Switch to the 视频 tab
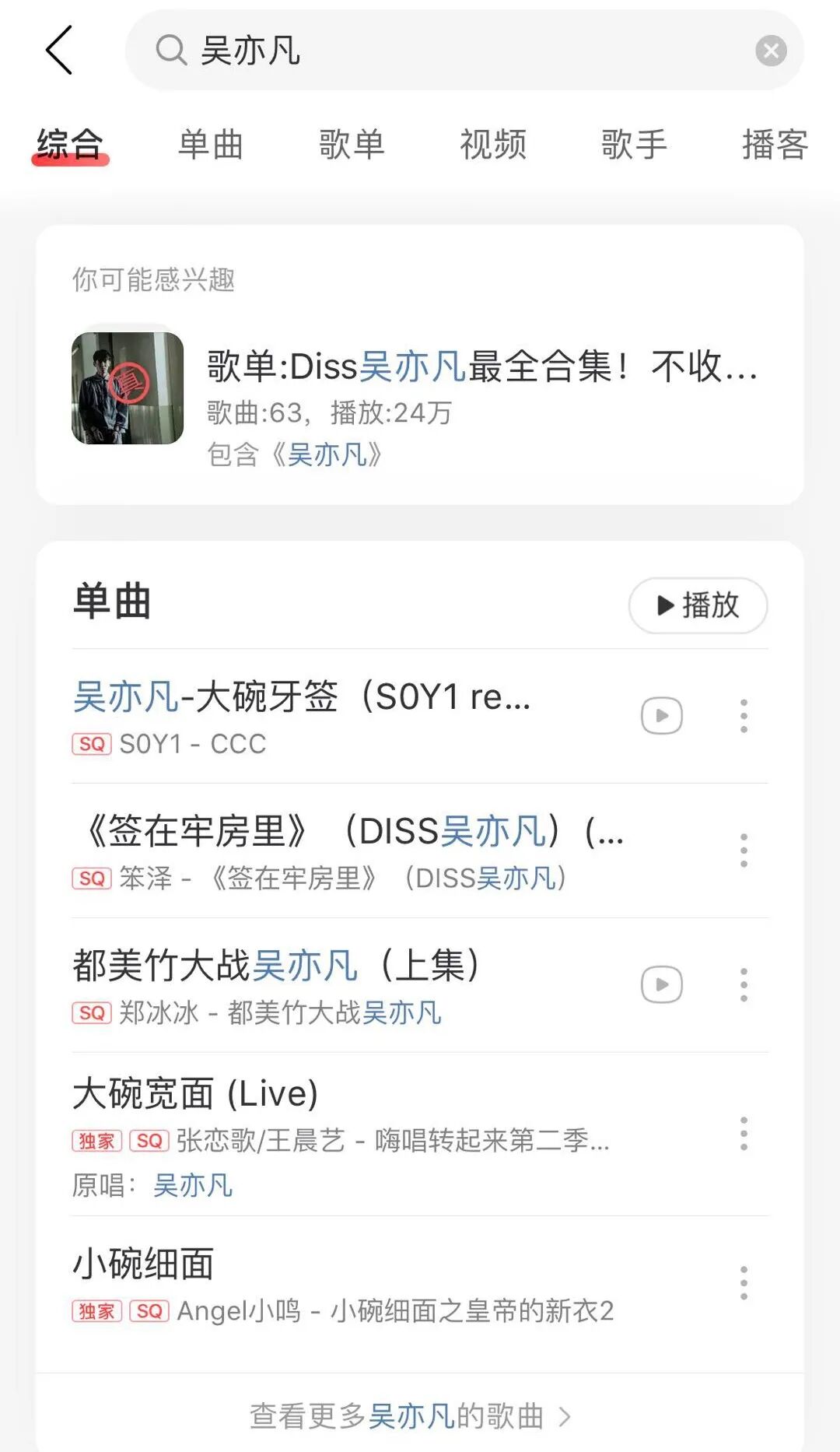The width and height of the screenshot is (840, 1452). pyautogui.click(x=493, y=145)
